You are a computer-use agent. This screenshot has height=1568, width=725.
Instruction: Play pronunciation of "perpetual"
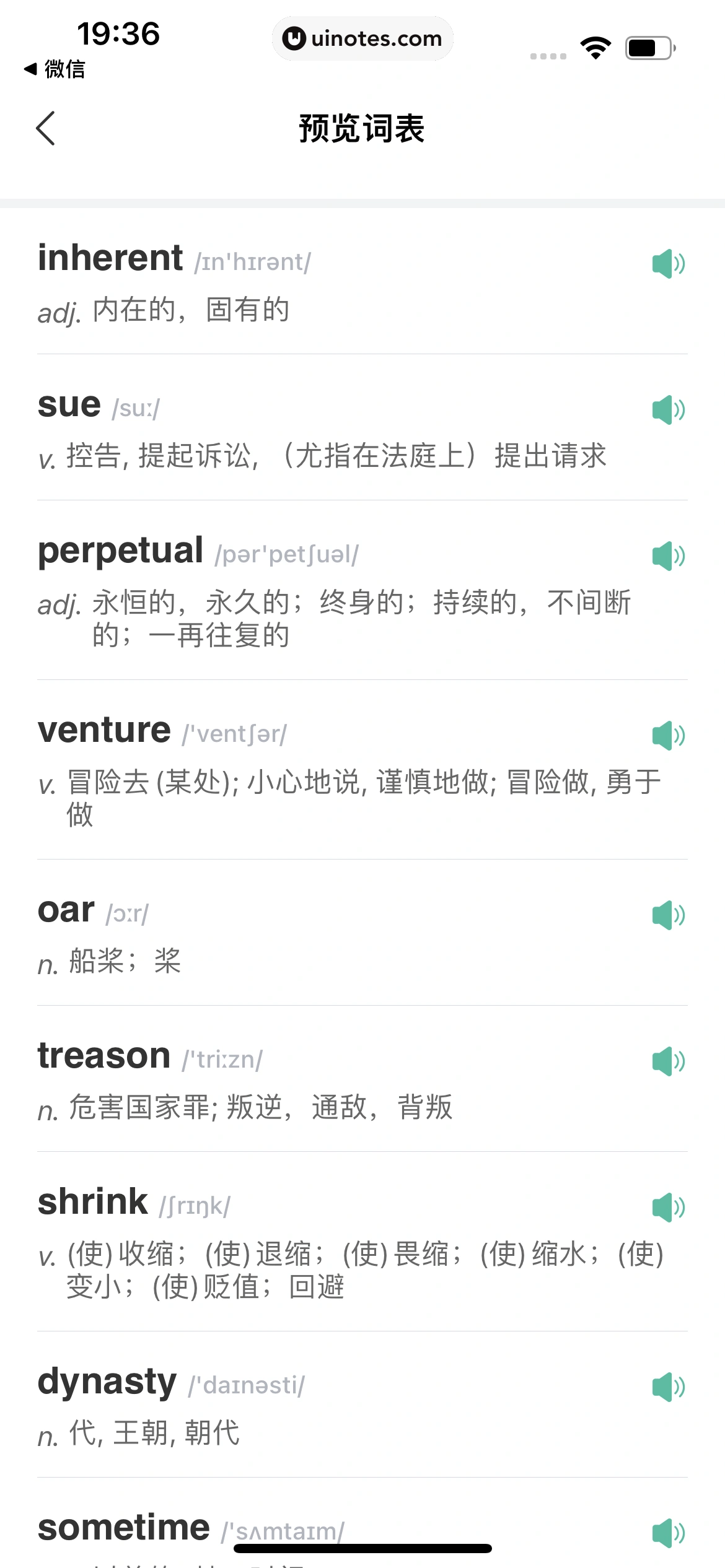tap(667, 556)
